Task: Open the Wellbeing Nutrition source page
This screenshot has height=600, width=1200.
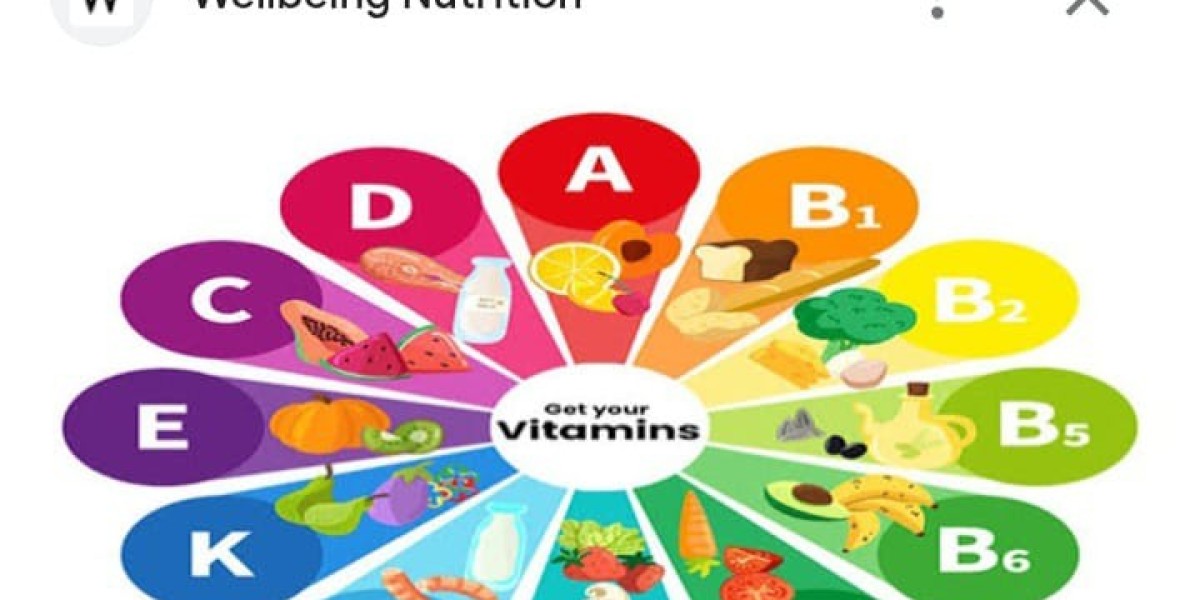Action: [385, 5]
